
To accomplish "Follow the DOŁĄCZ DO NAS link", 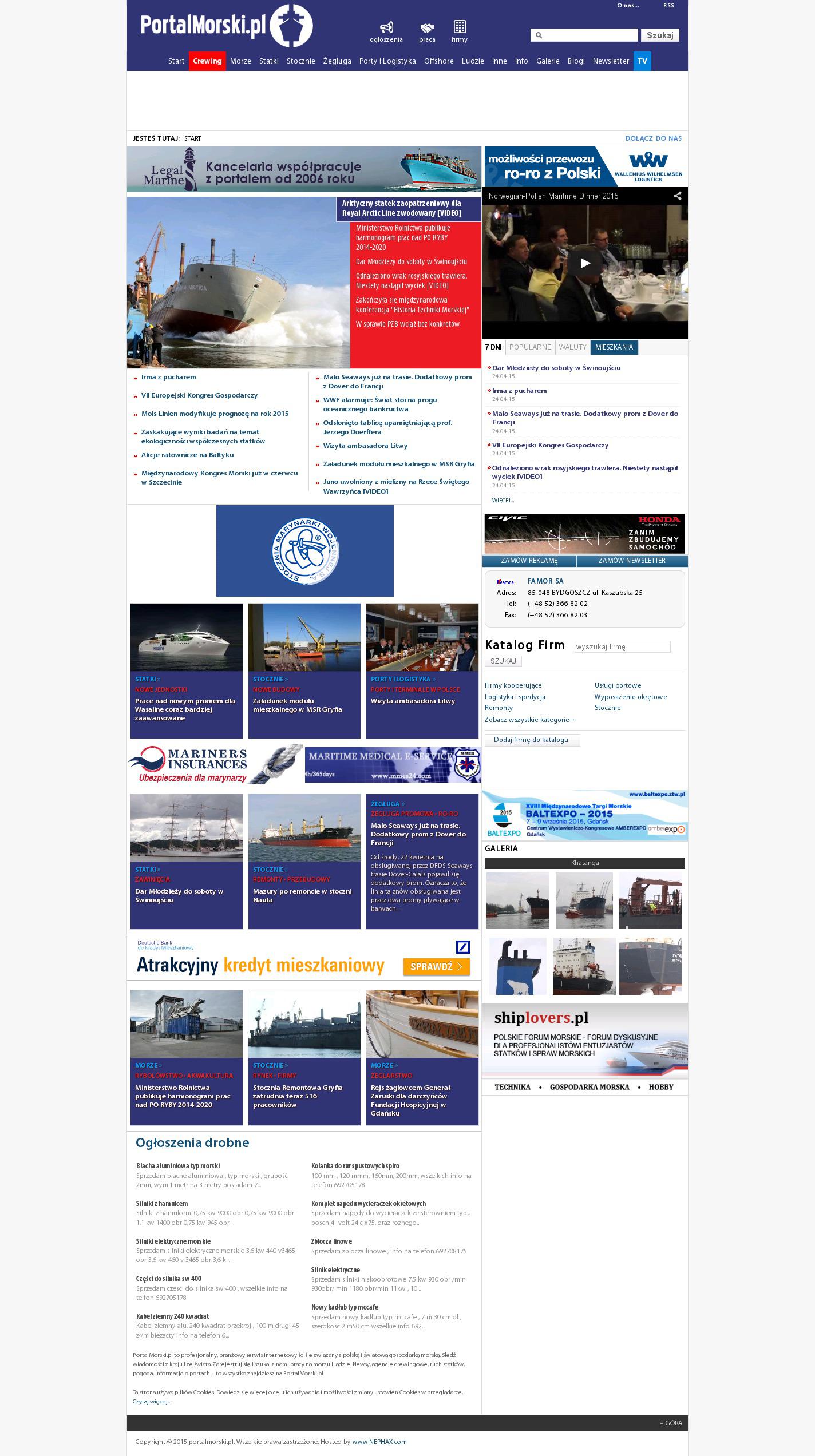I will point(653,138).
